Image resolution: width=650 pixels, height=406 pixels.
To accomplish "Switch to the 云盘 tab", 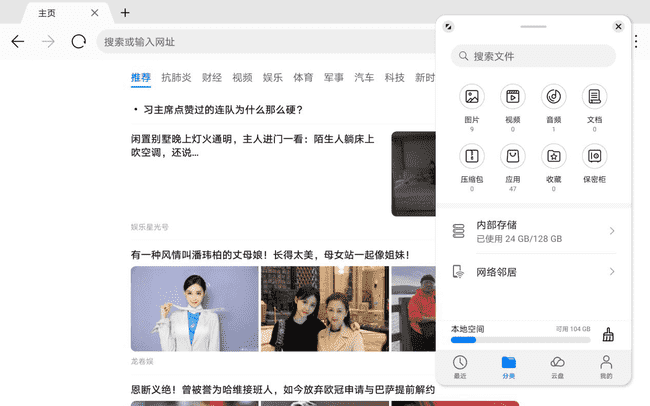I will click(557, 366).
